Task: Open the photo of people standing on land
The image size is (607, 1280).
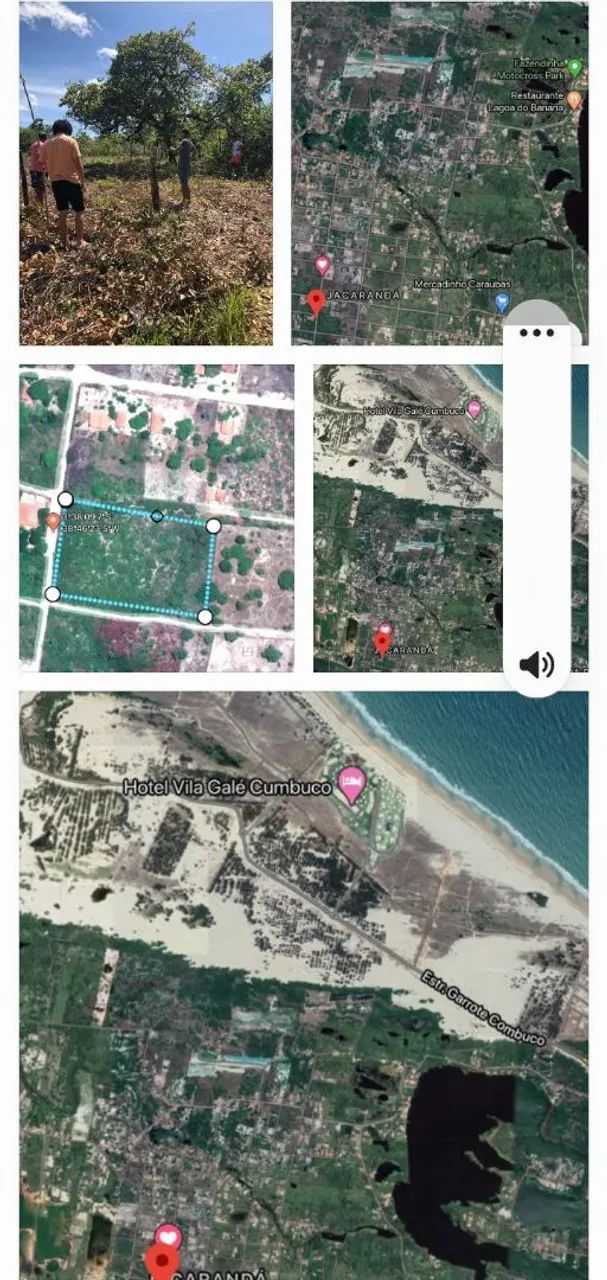Action: 146,173
